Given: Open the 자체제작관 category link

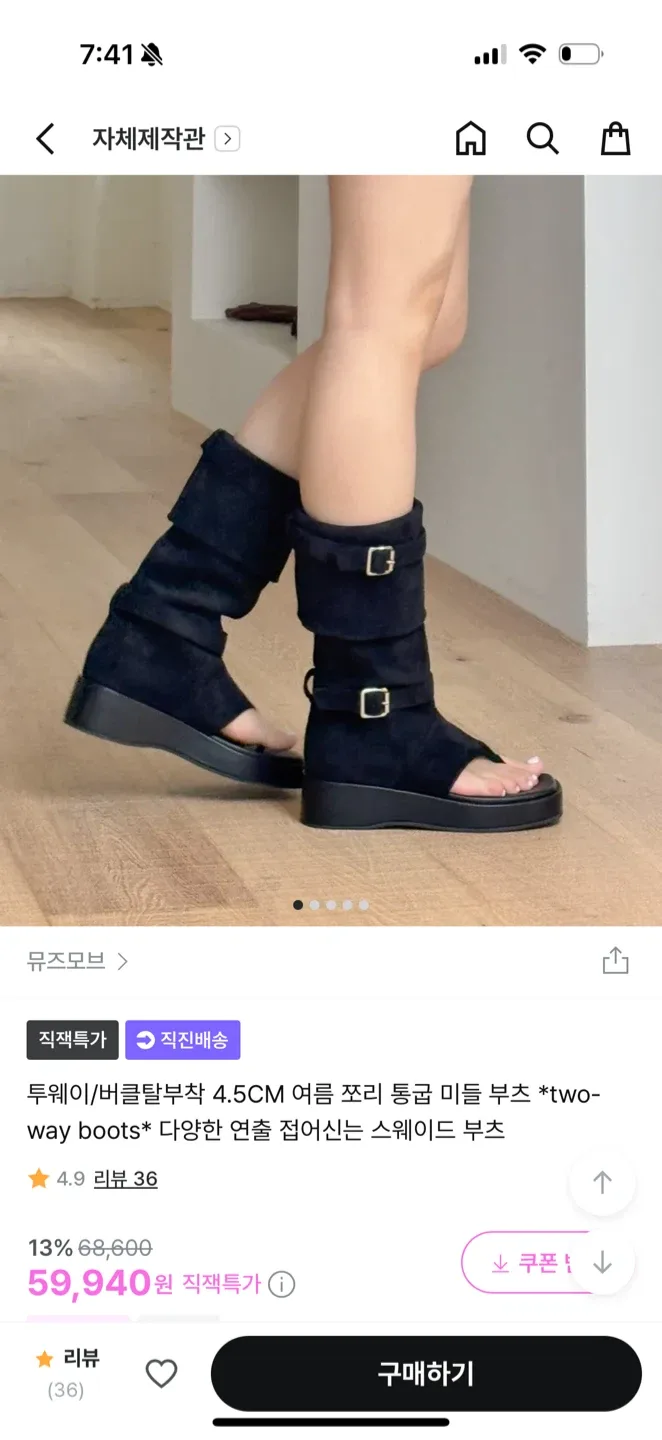Looking at the screenshot, I should click(165, 139).
